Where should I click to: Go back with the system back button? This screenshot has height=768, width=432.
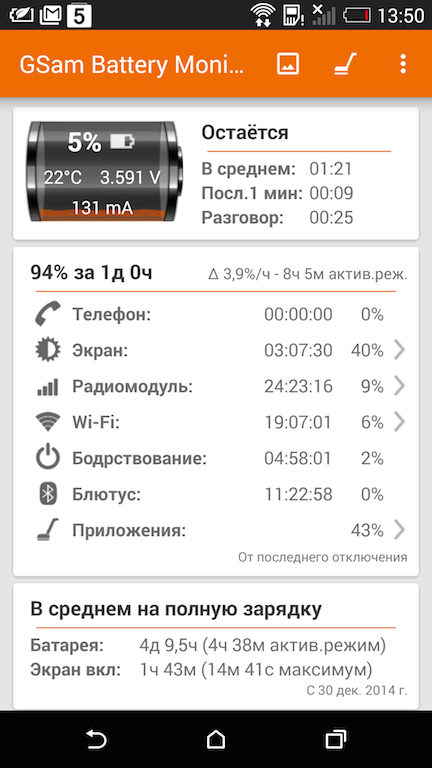(96, 739)
